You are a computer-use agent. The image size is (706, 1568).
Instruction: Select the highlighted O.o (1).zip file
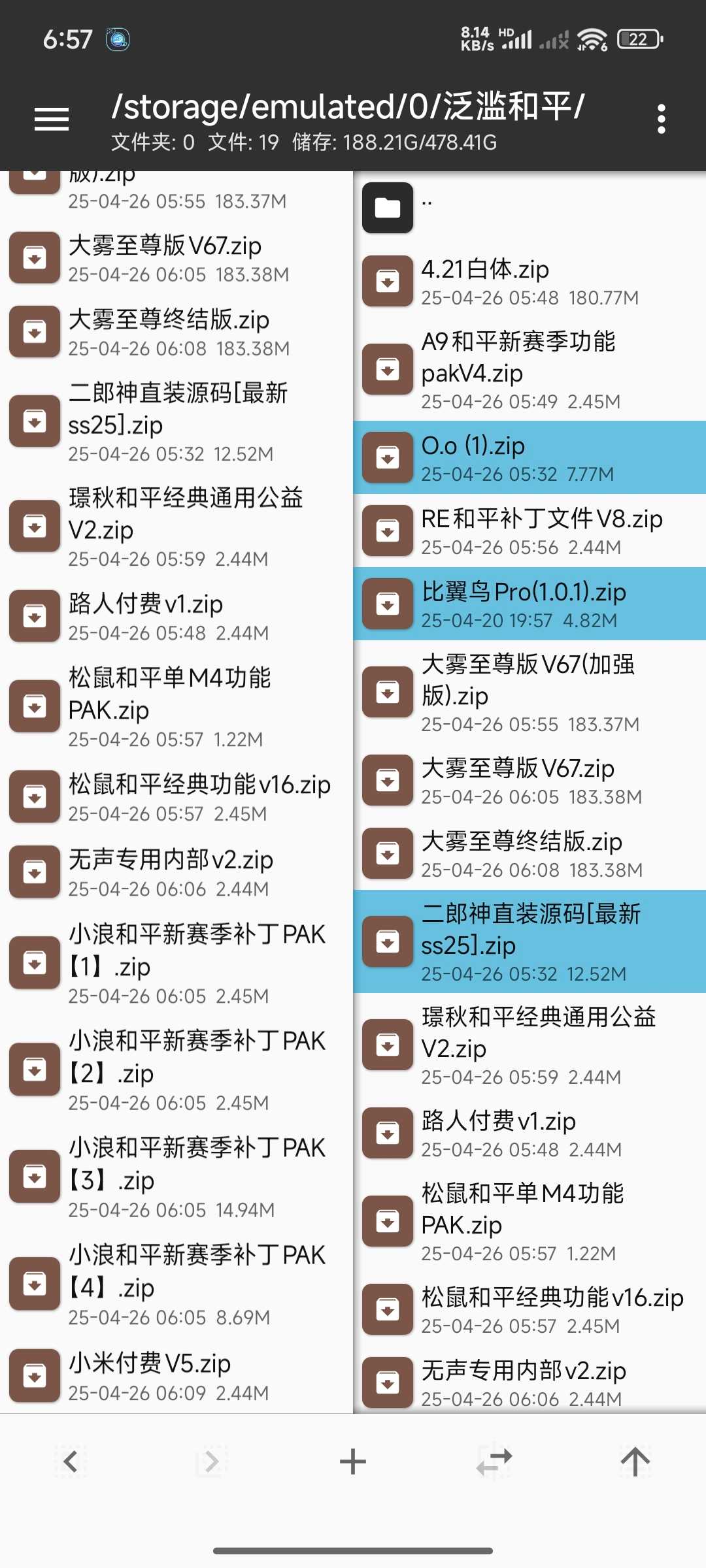click(x=529, y=457)
